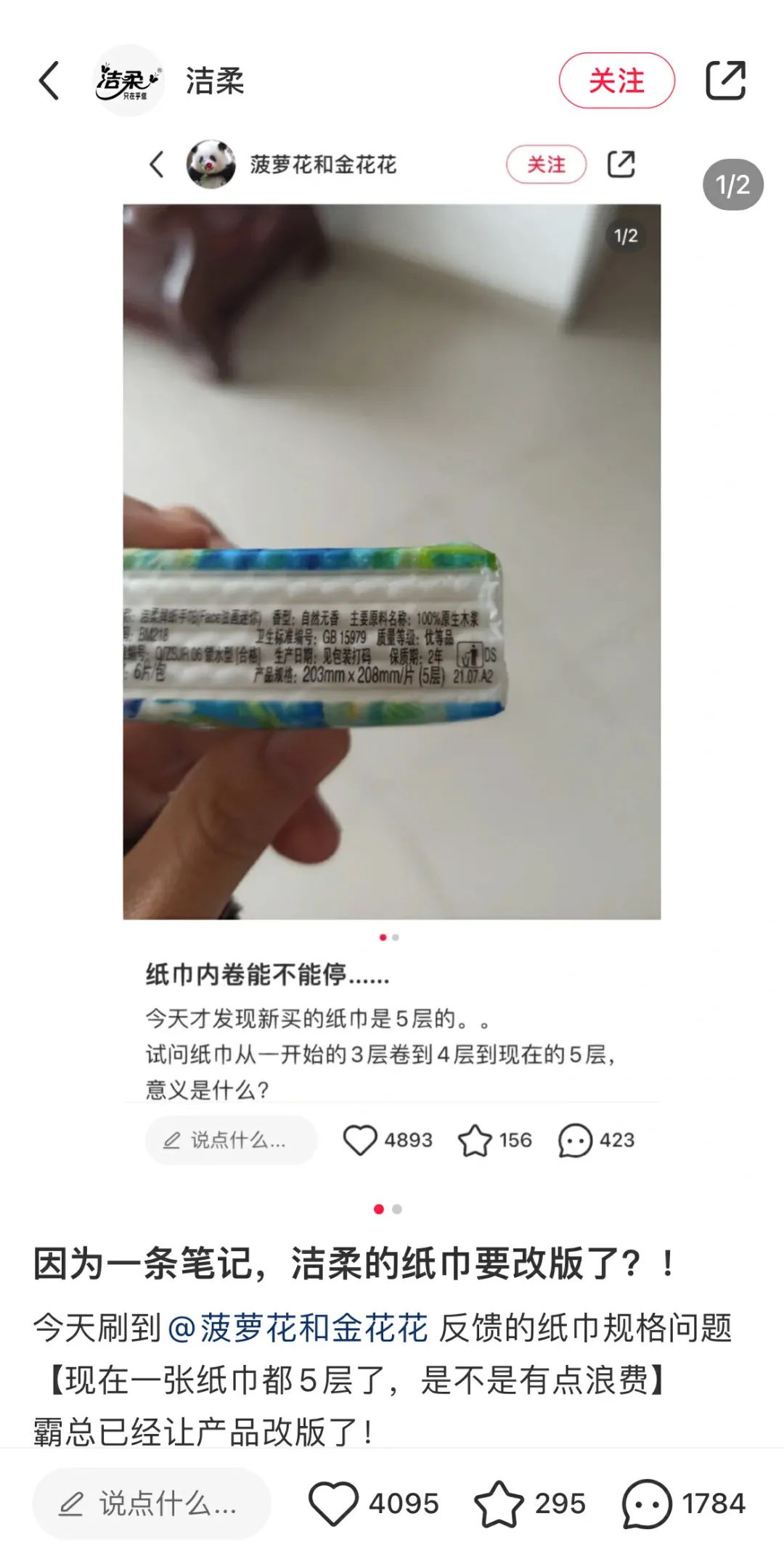
Task: Like the post with 4095 likes
Action: pyautogui.click(x=333, y=1503)
